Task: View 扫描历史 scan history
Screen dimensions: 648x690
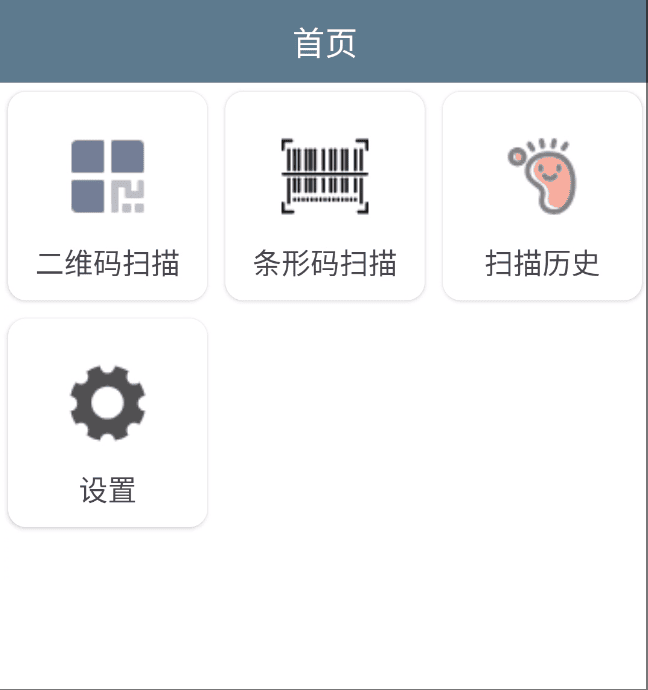Action: [542, 196]
